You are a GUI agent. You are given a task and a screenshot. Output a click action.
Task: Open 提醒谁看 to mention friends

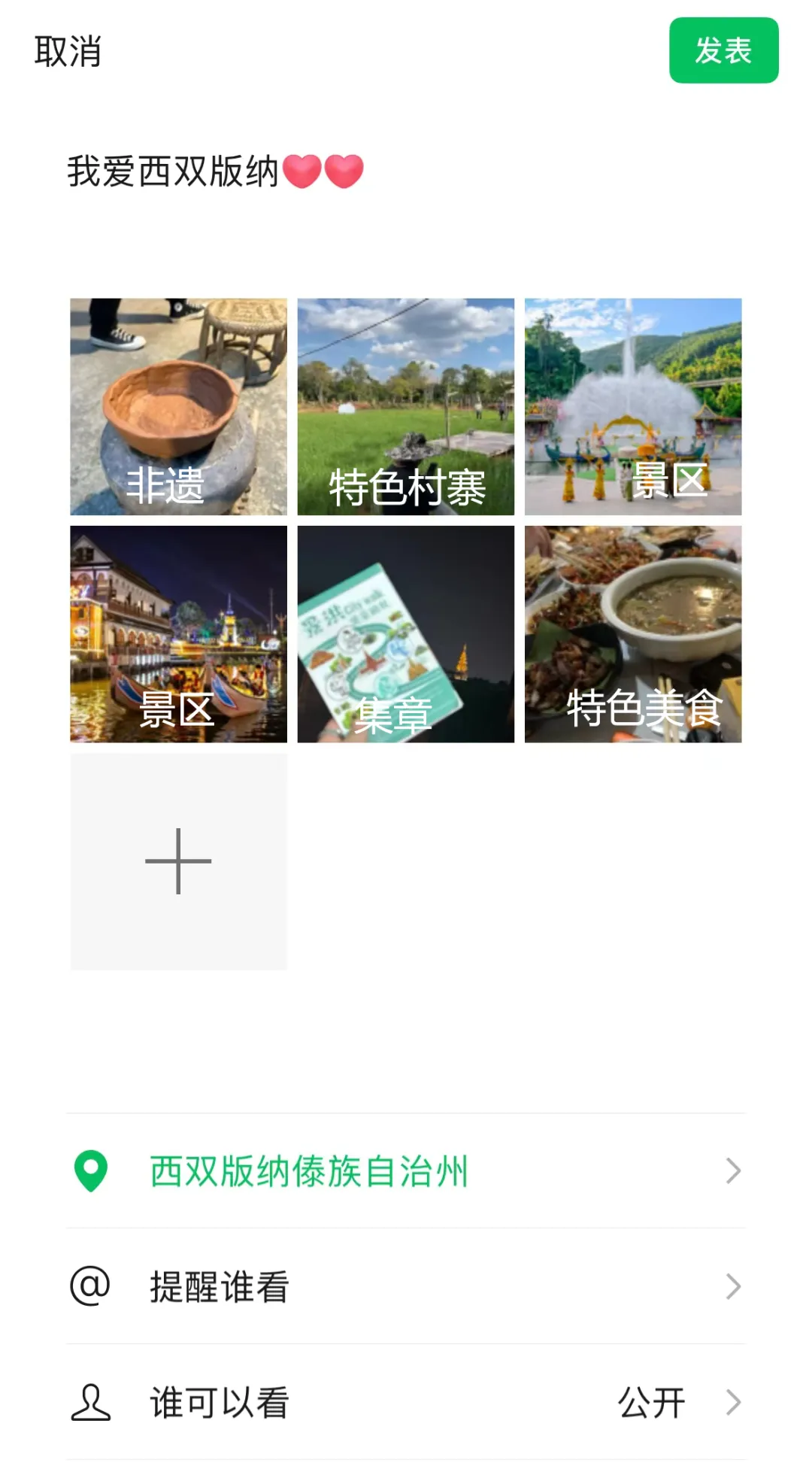coord(406,1286)
